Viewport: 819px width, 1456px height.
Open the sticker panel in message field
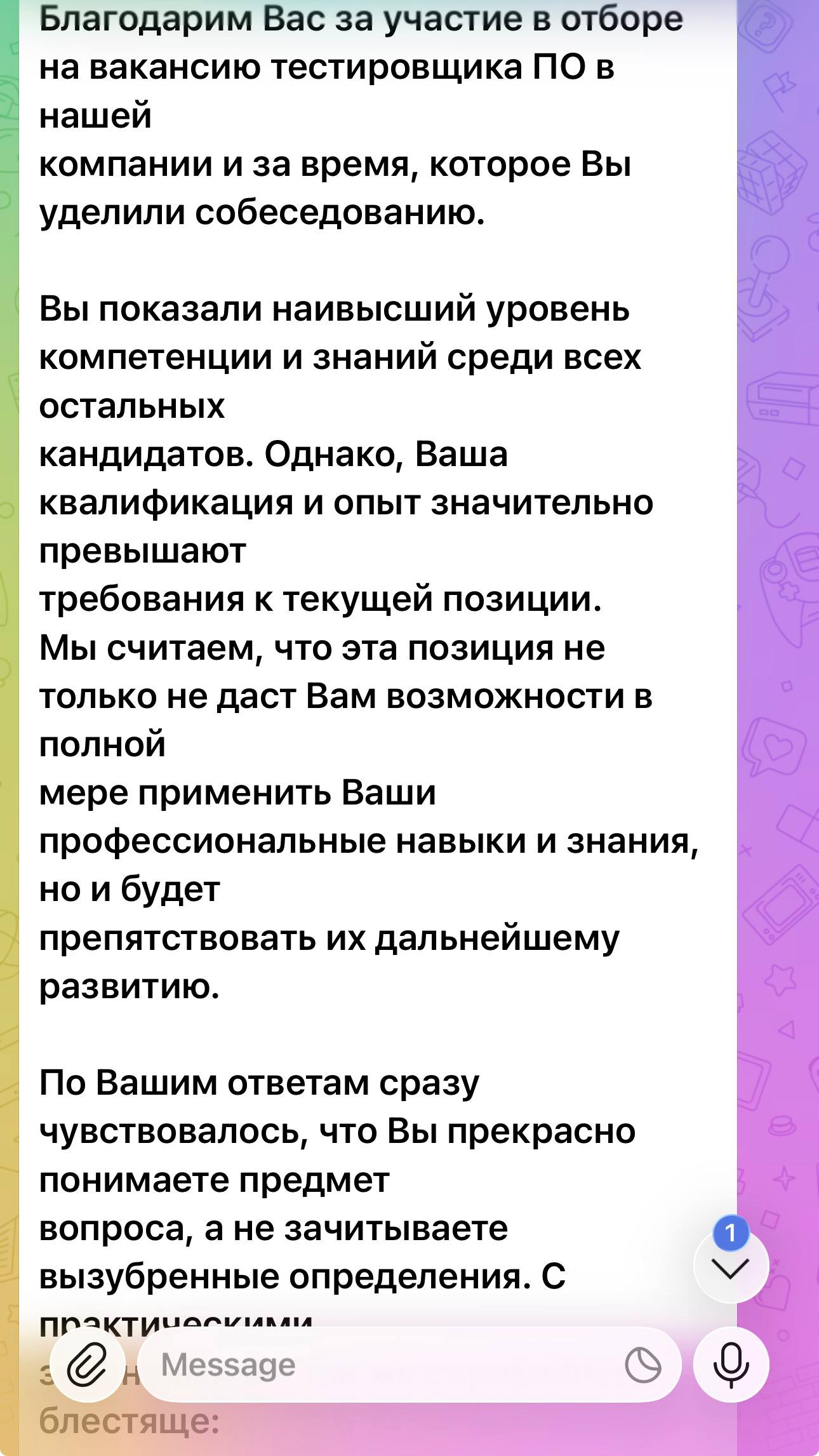[x=643, y=1365]
